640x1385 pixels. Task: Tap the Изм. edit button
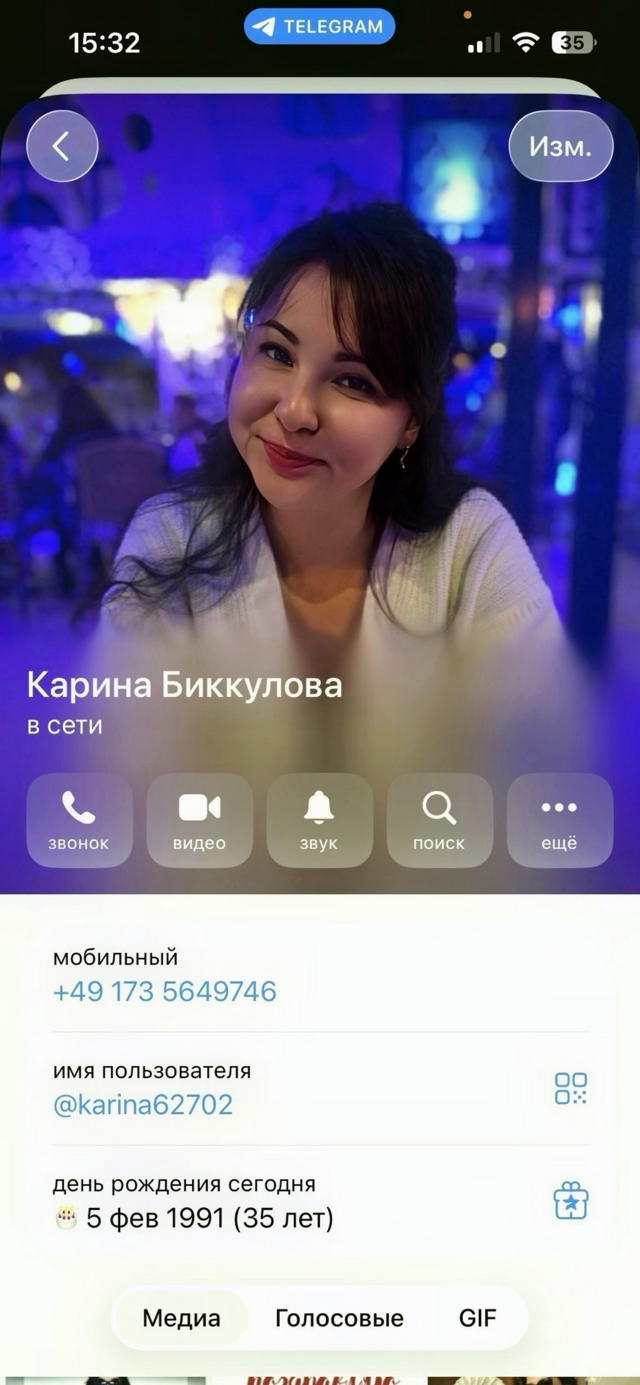560,146
